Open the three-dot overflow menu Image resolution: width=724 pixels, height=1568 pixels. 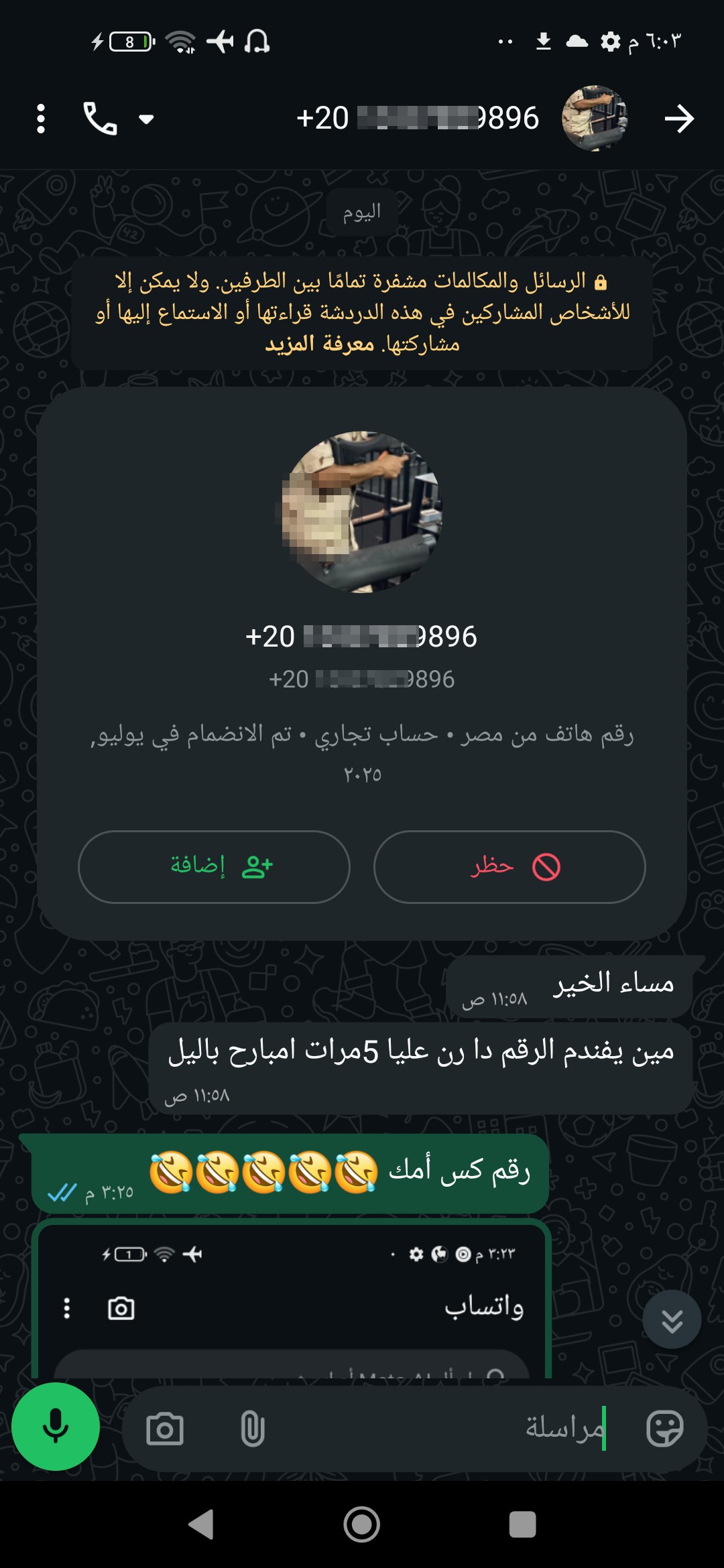click(41, 119)
